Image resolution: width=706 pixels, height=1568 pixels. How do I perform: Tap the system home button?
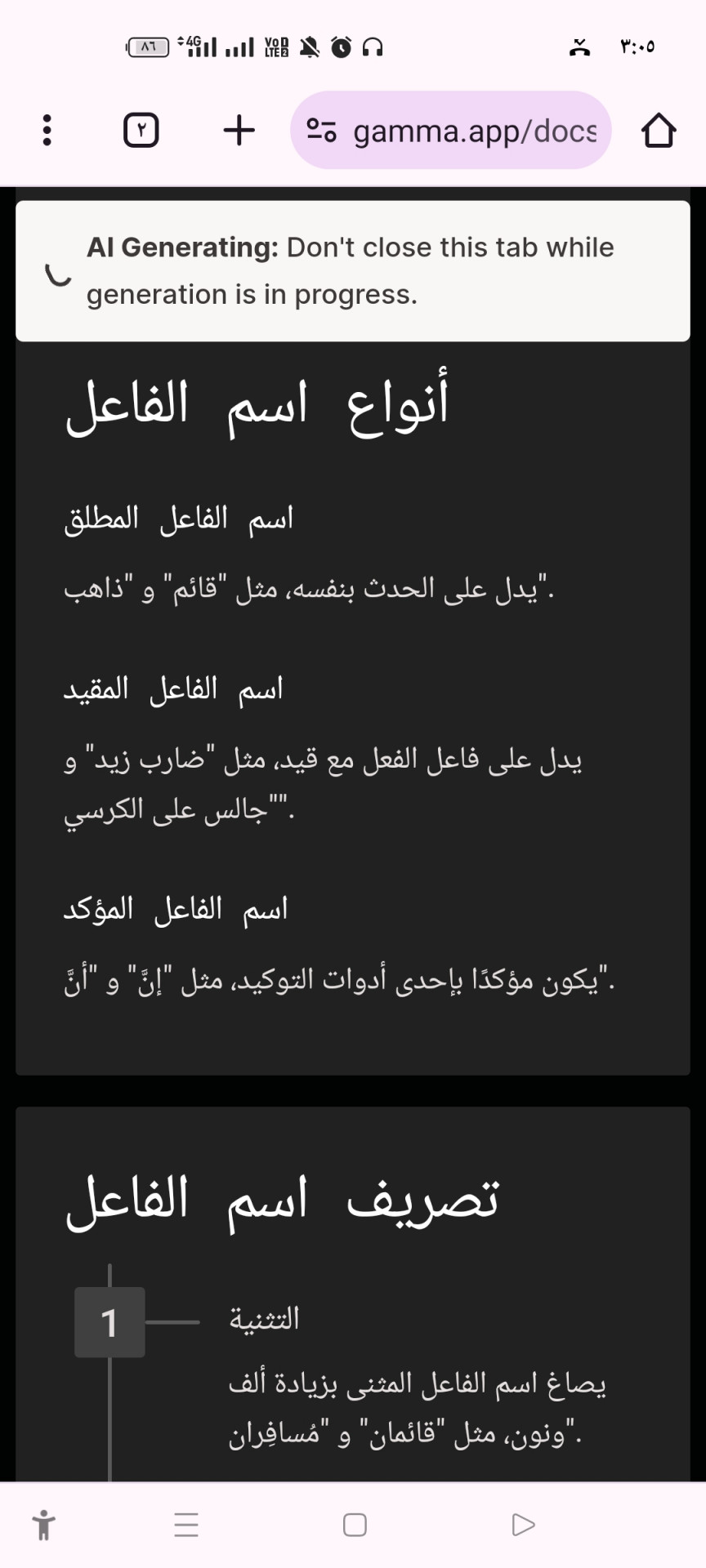[x=355, y=1525]
